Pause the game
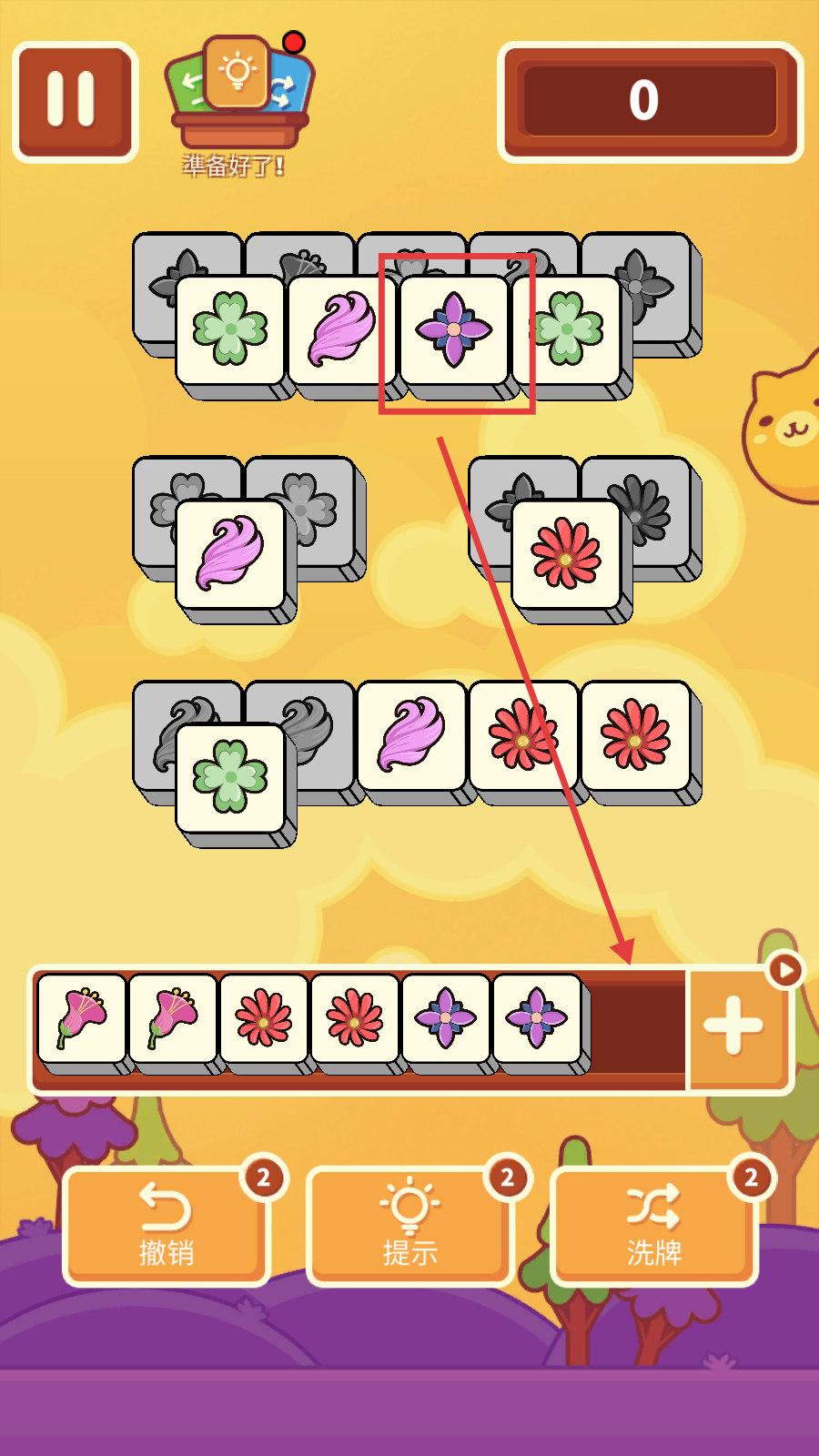This screenshot has height=1456, width=819. [75, 101]
